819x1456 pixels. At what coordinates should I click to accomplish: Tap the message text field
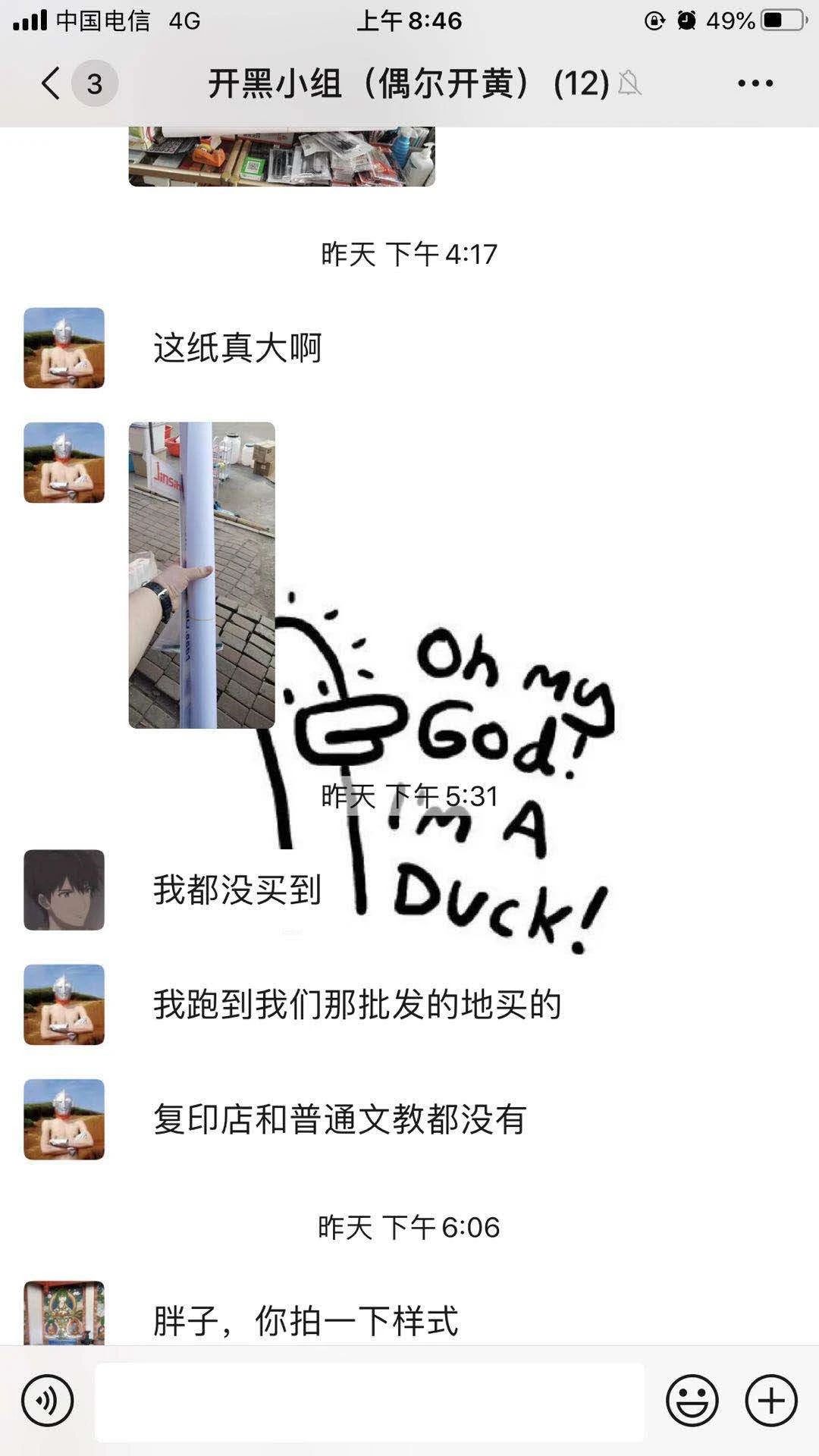(369, 1402)
